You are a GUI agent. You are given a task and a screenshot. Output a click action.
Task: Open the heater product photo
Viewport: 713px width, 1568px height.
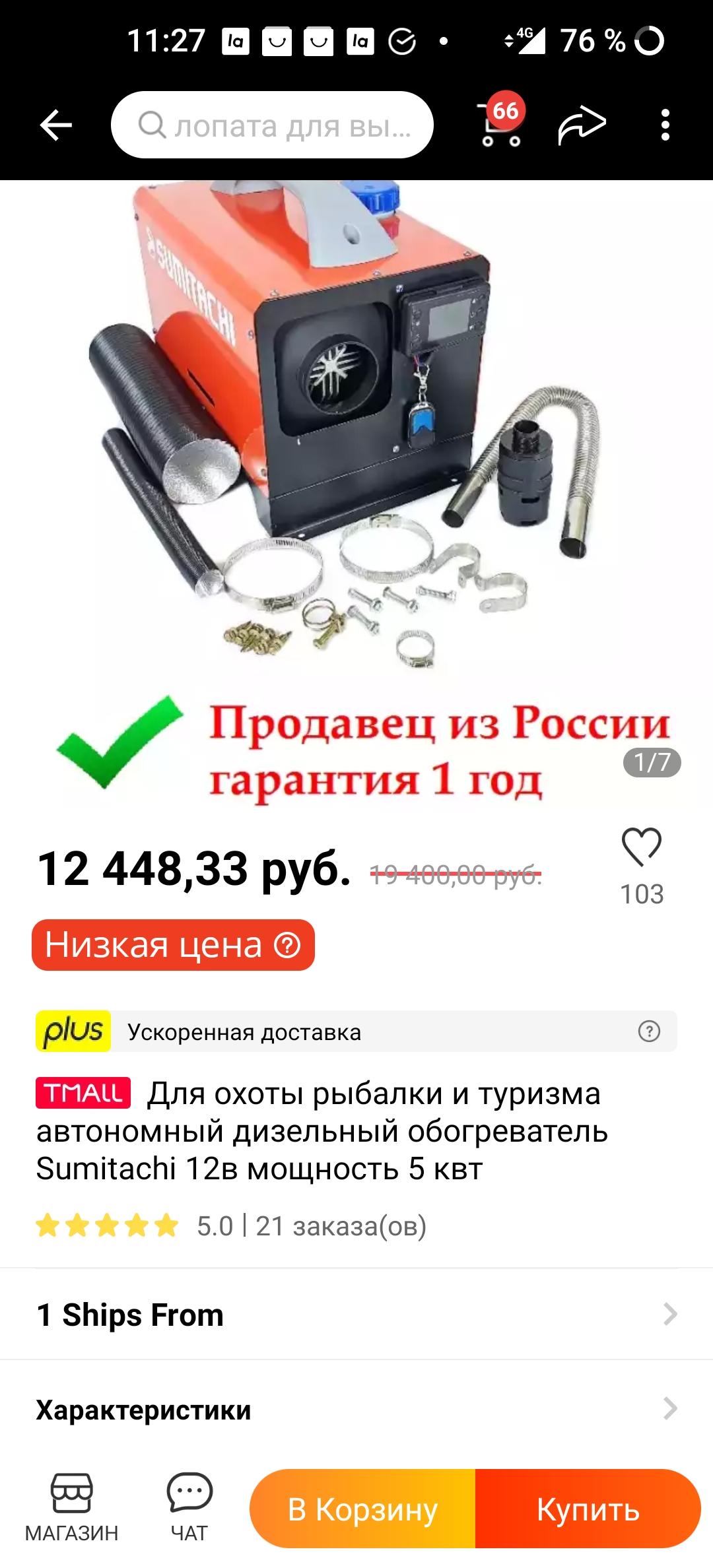[x=356, y=495]
